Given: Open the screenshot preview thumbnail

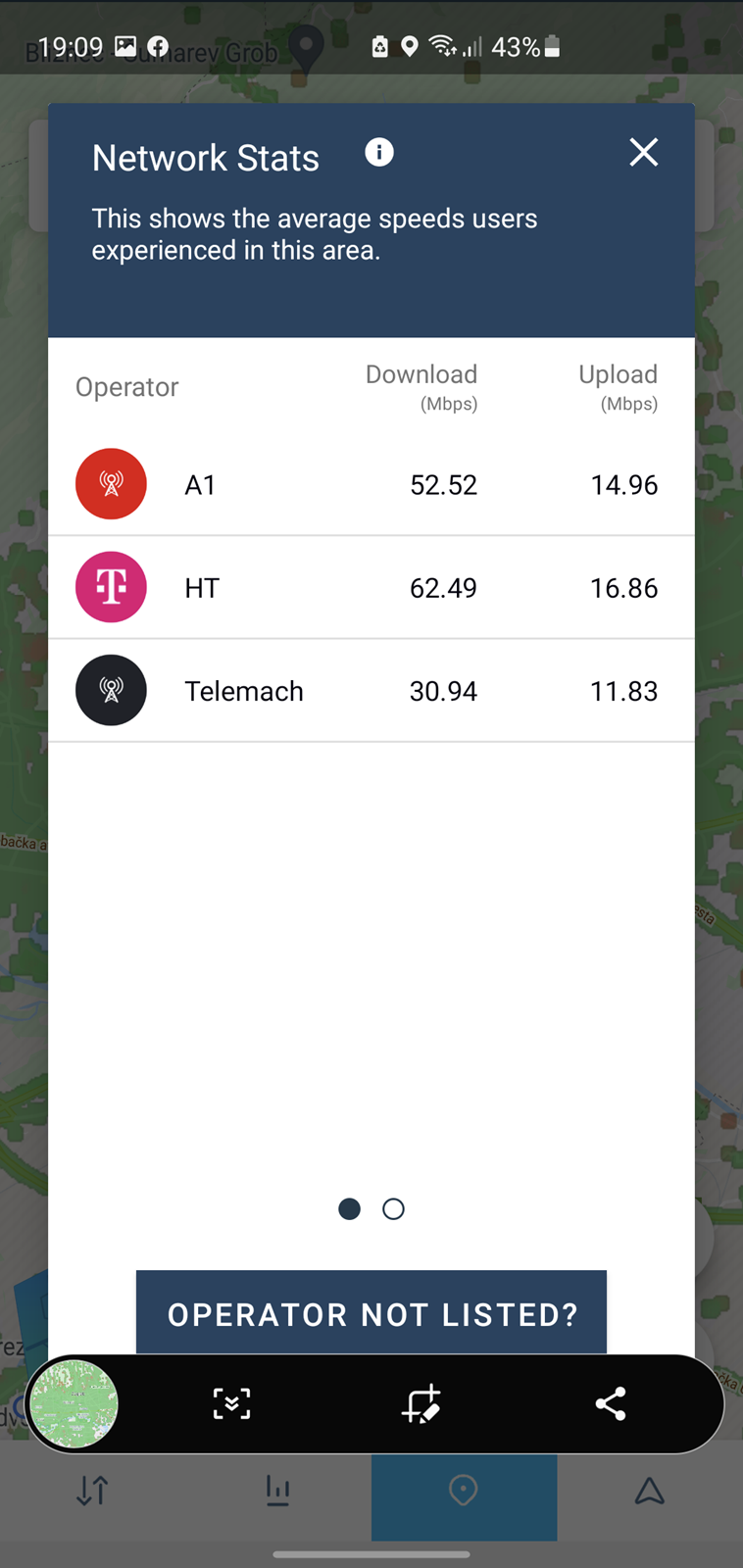Looking at the screenshot, I should pyautogui.click(x=74, y=1404).
